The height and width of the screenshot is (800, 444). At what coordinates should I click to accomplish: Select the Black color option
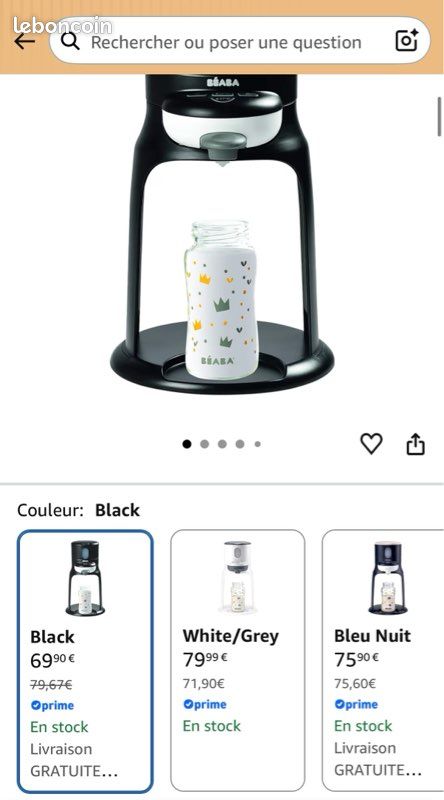pos(85,660)
